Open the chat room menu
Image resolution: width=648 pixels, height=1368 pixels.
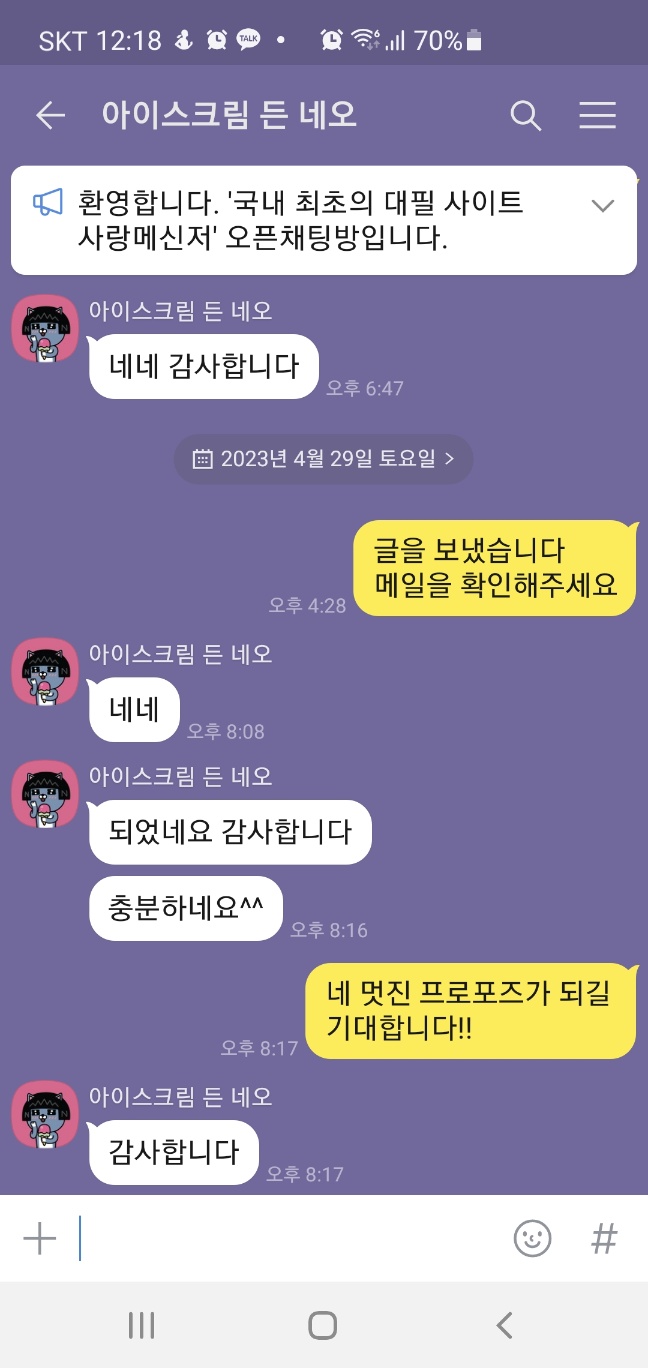click(597, 116)
